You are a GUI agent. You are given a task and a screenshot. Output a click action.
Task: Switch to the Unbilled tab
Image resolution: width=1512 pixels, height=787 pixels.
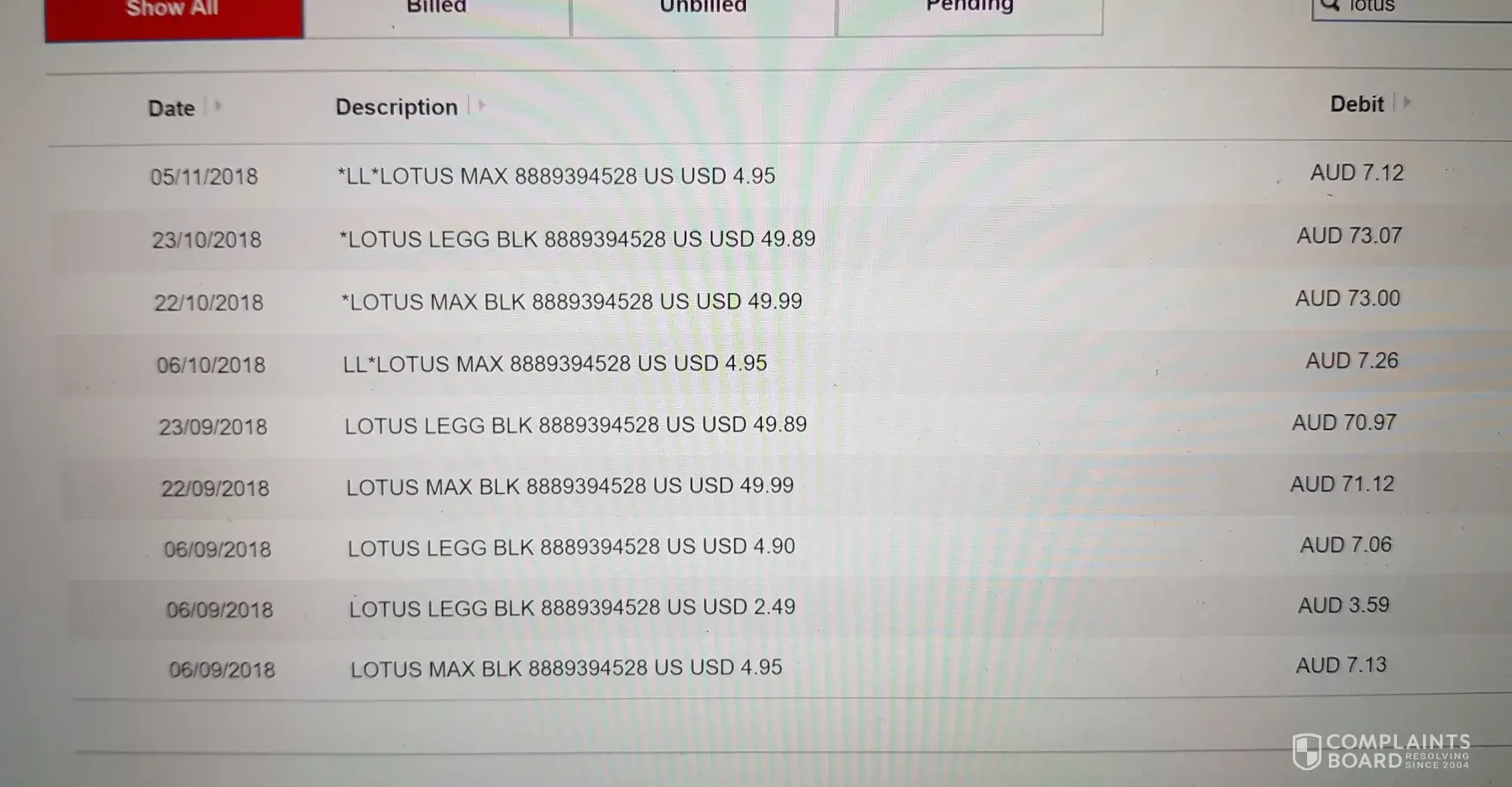(703, 13)
